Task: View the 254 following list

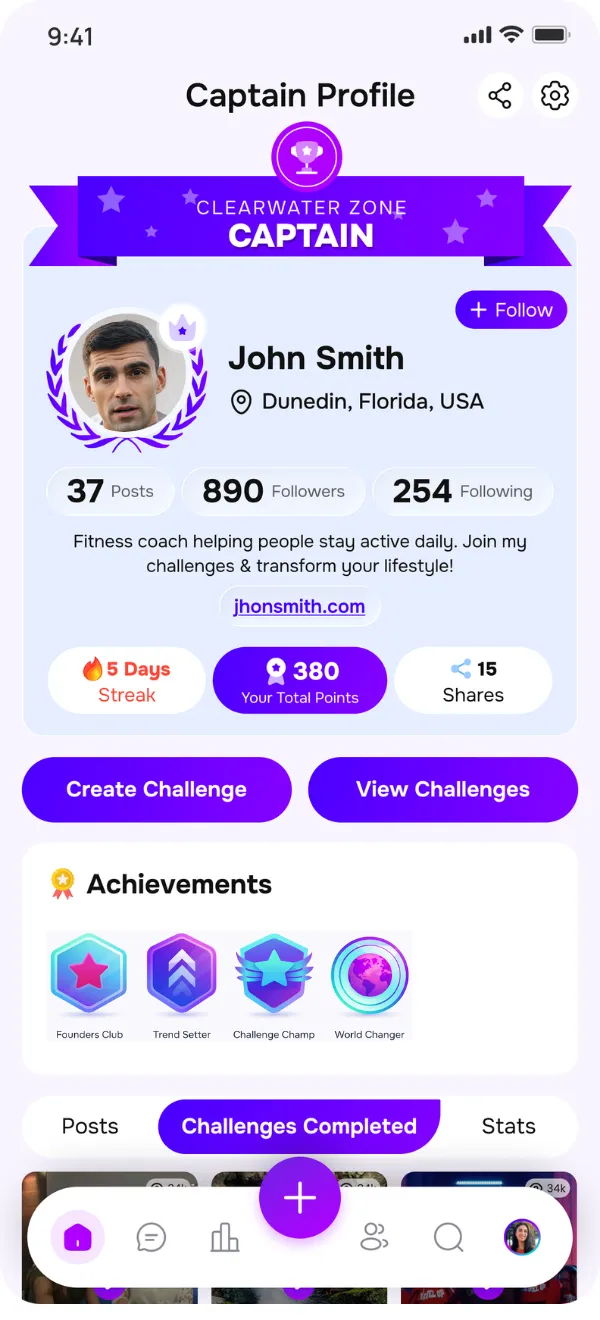Action: (462, 491)
